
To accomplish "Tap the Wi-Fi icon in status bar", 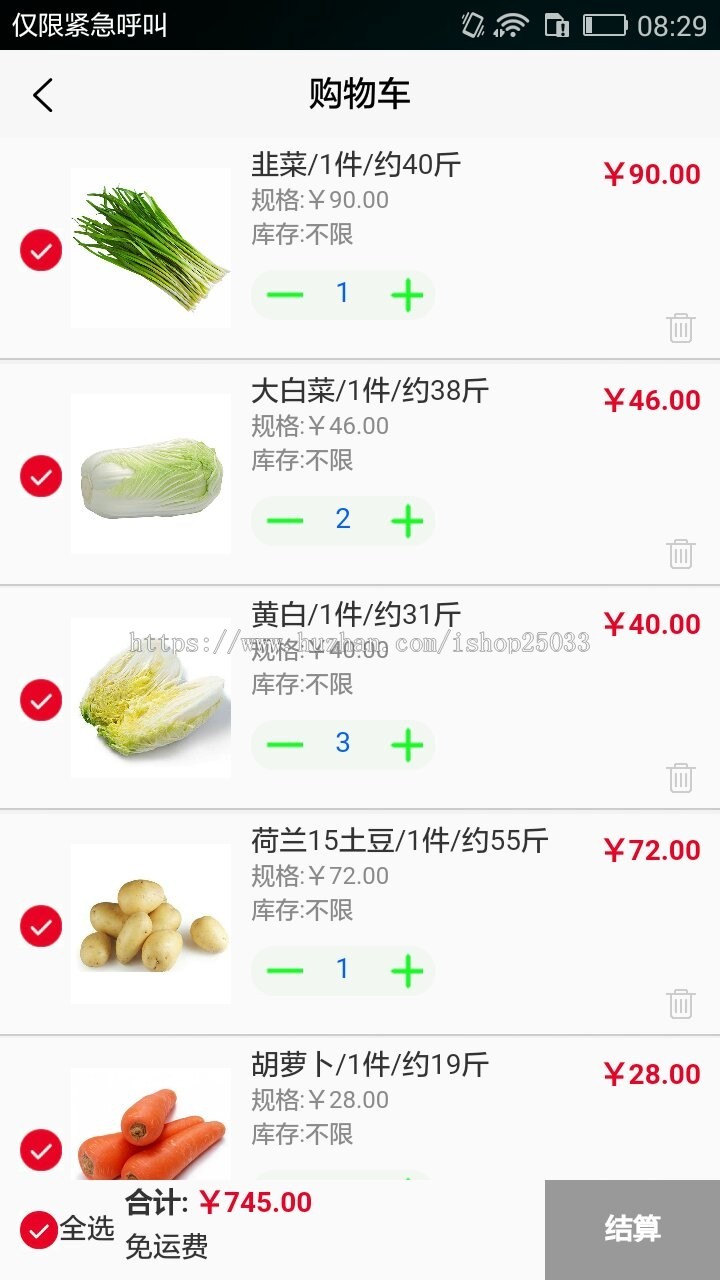I will click(511, 25).
